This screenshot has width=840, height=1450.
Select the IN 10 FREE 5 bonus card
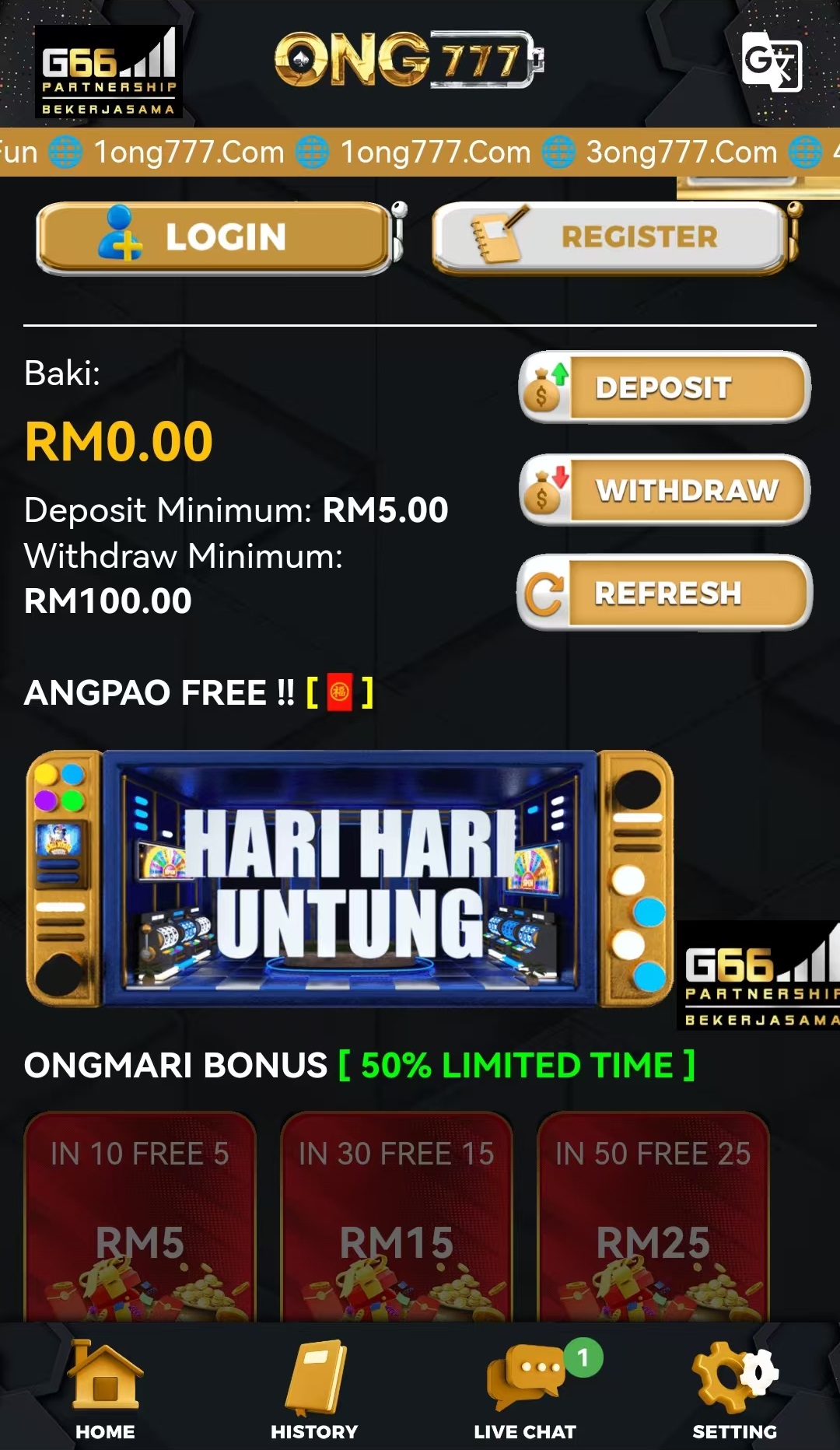140,1217
